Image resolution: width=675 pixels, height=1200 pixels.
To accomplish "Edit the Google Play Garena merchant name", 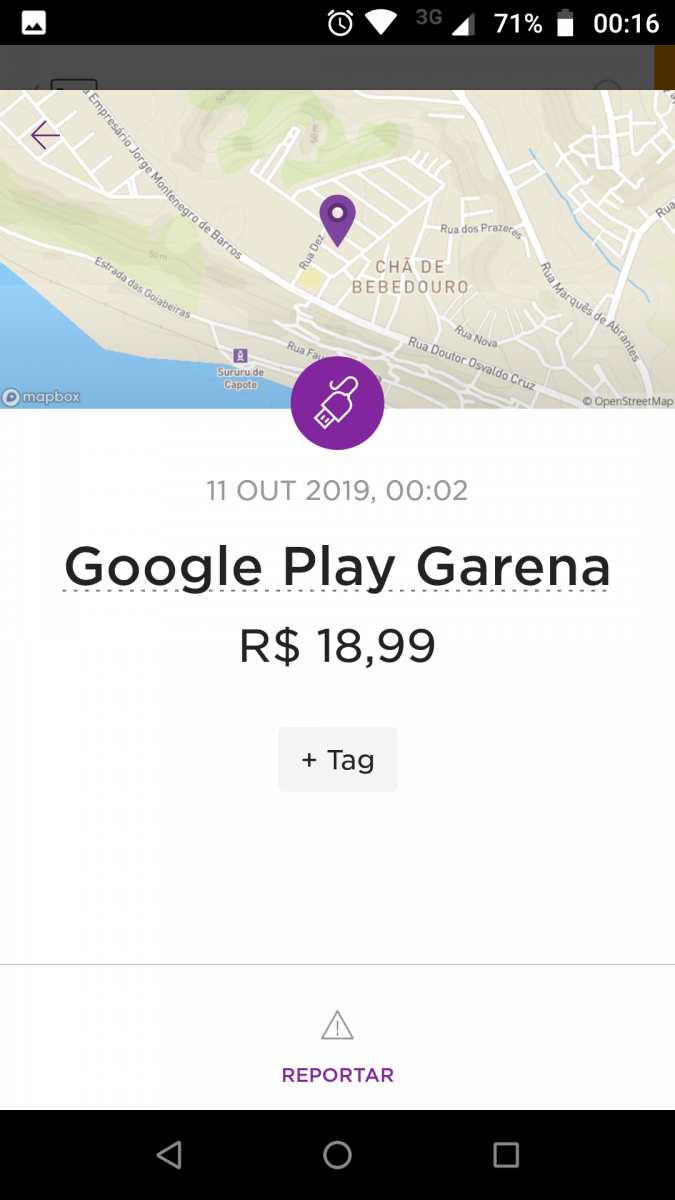I will click(x=338, y=567).
